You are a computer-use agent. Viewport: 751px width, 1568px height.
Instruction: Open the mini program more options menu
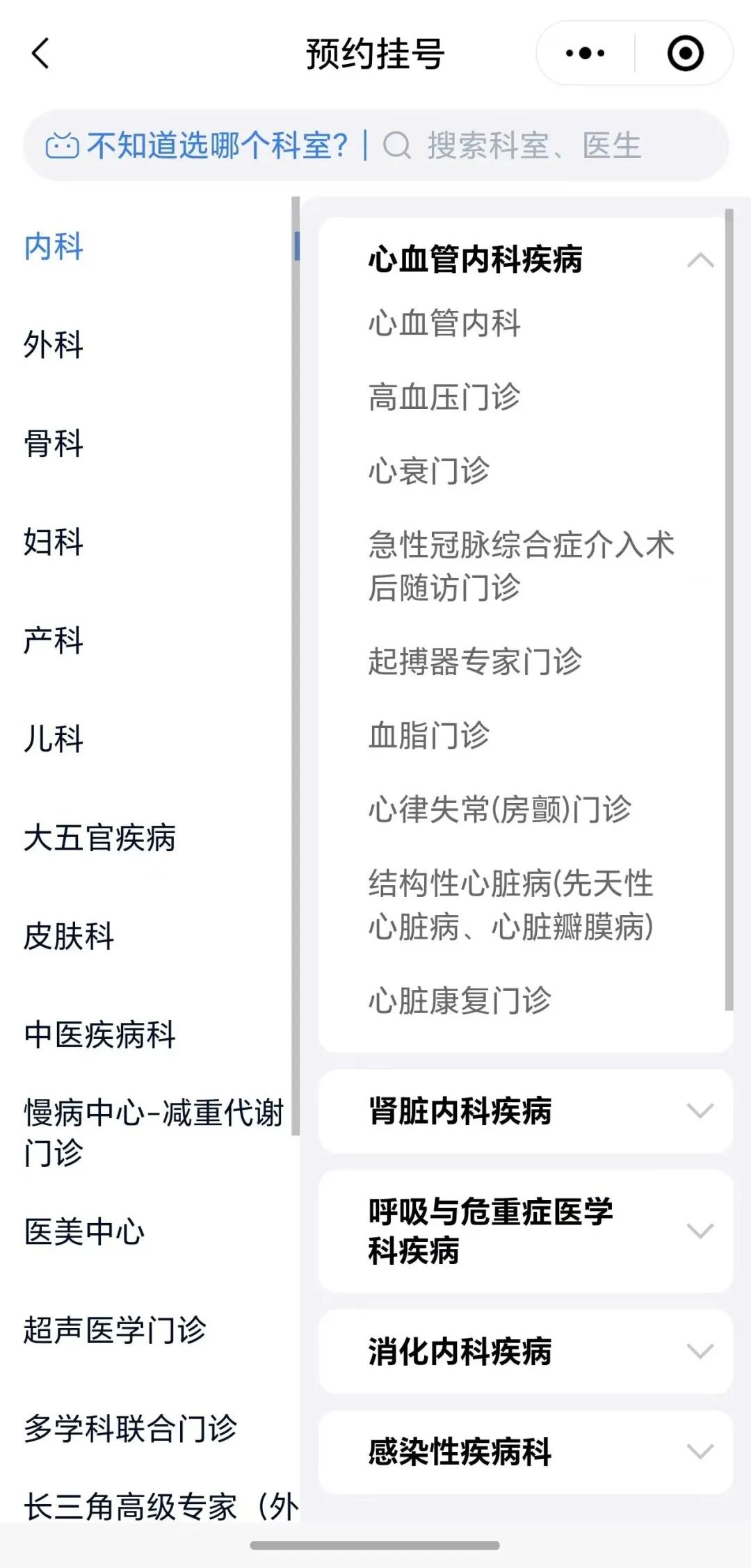coord(585,54)
